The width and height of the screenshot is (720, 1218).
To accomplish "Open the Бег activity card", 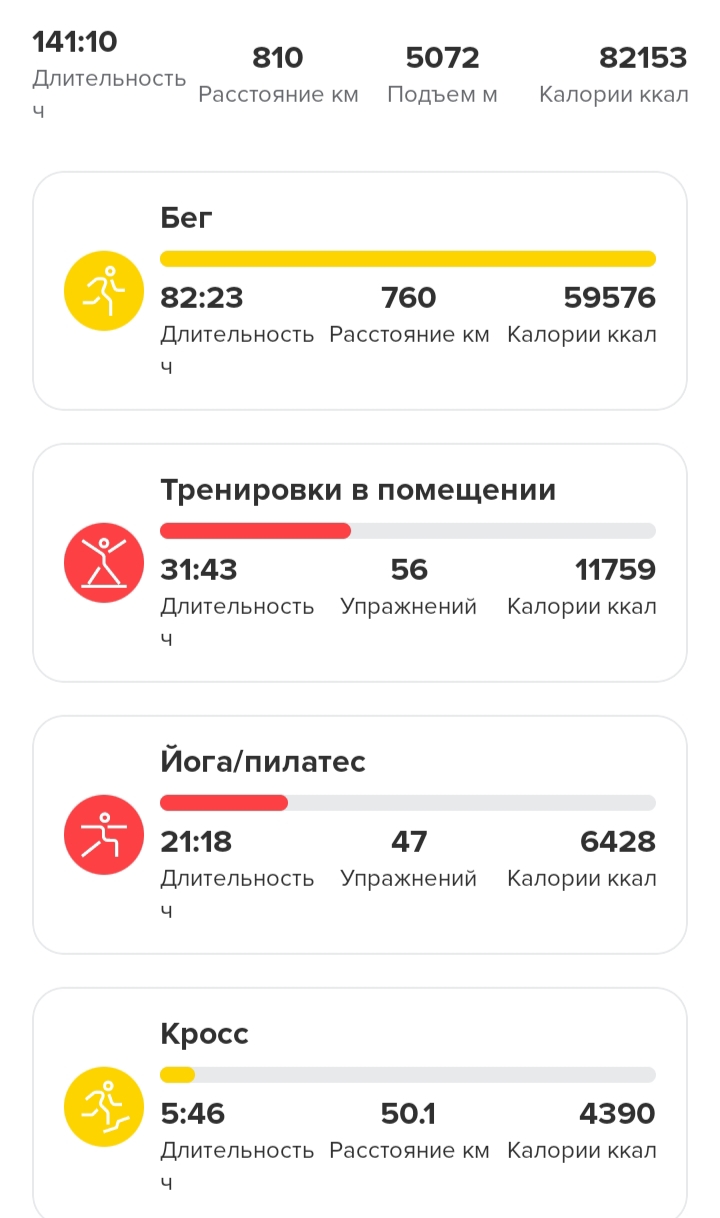I will point(360,291).
